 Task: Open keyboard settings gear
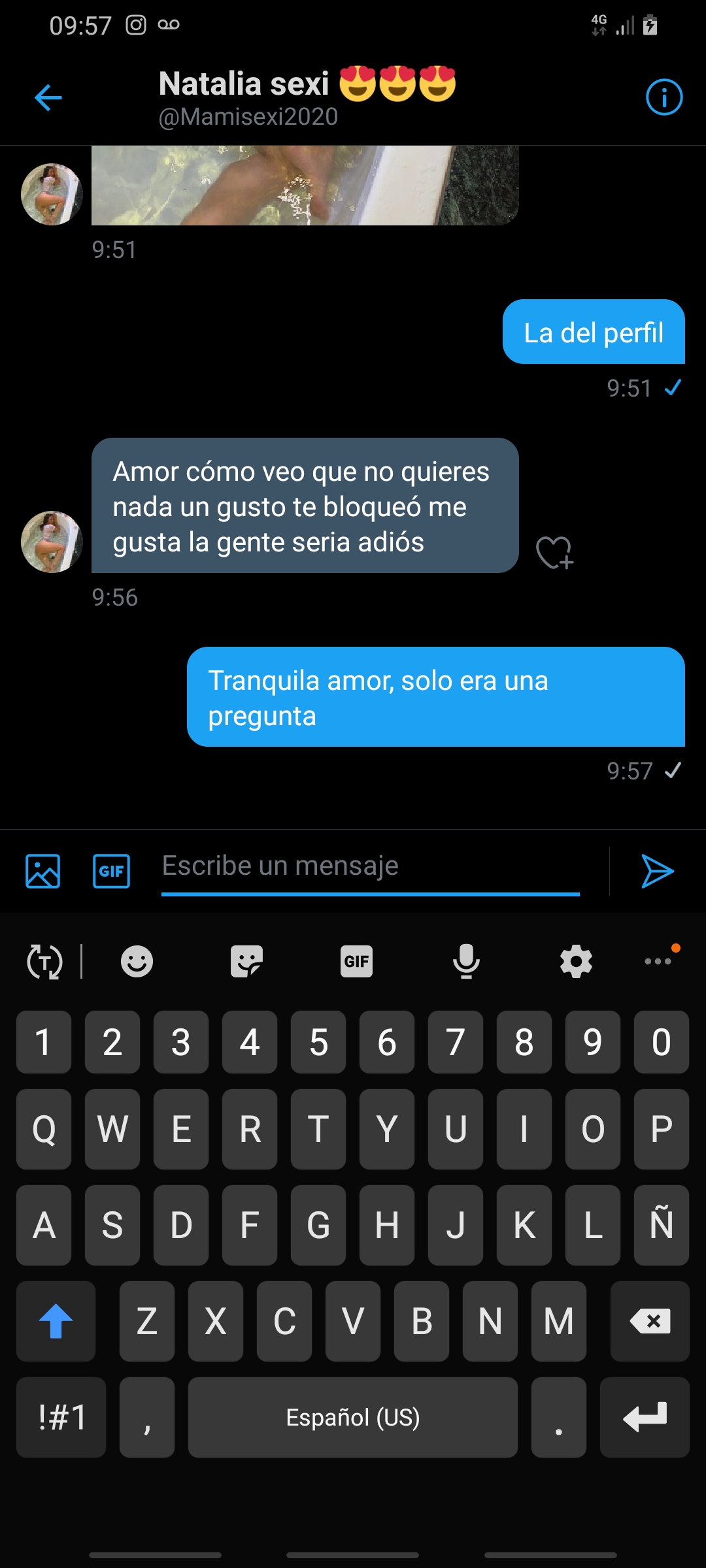click(x=576, y=962)
